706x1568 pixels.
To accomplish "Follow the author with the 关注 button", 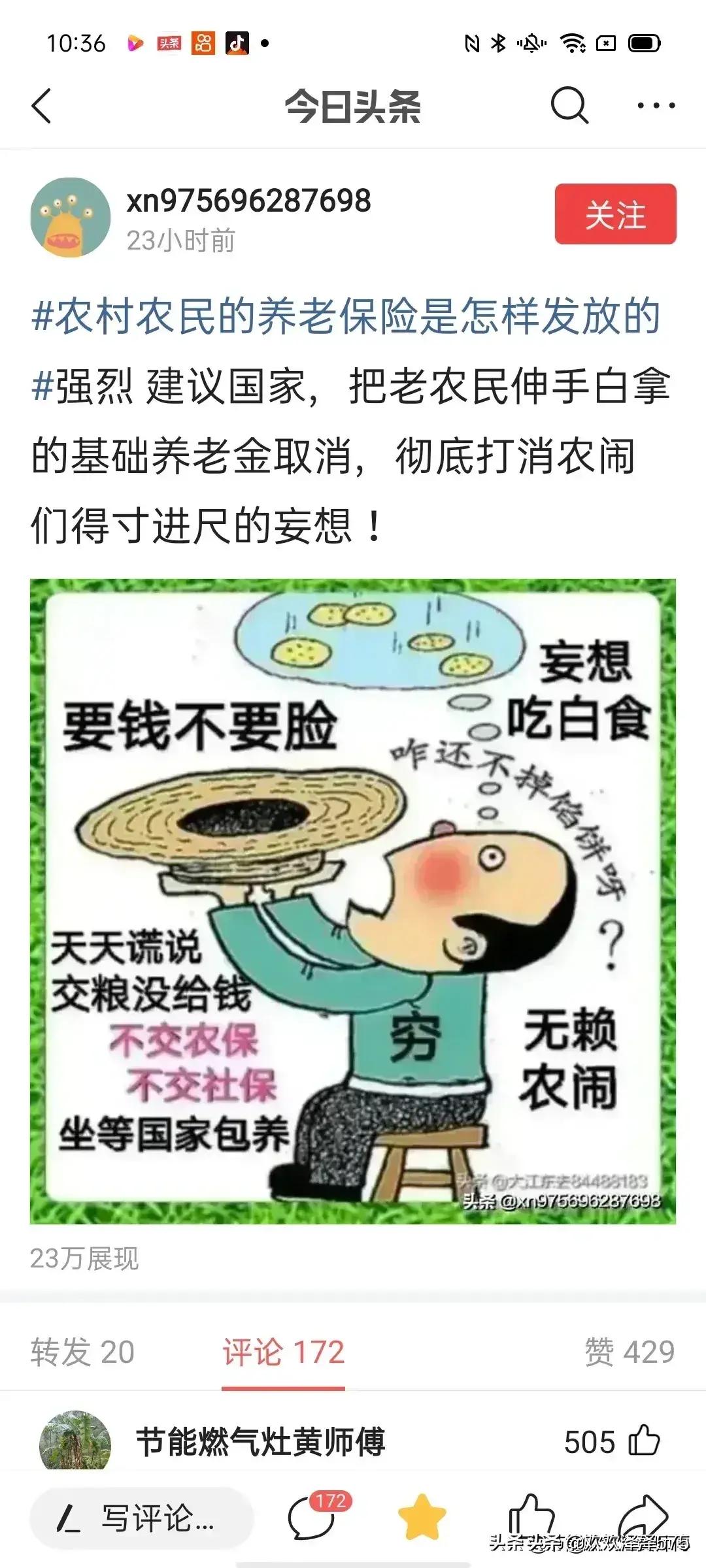I will pos(615,214).
